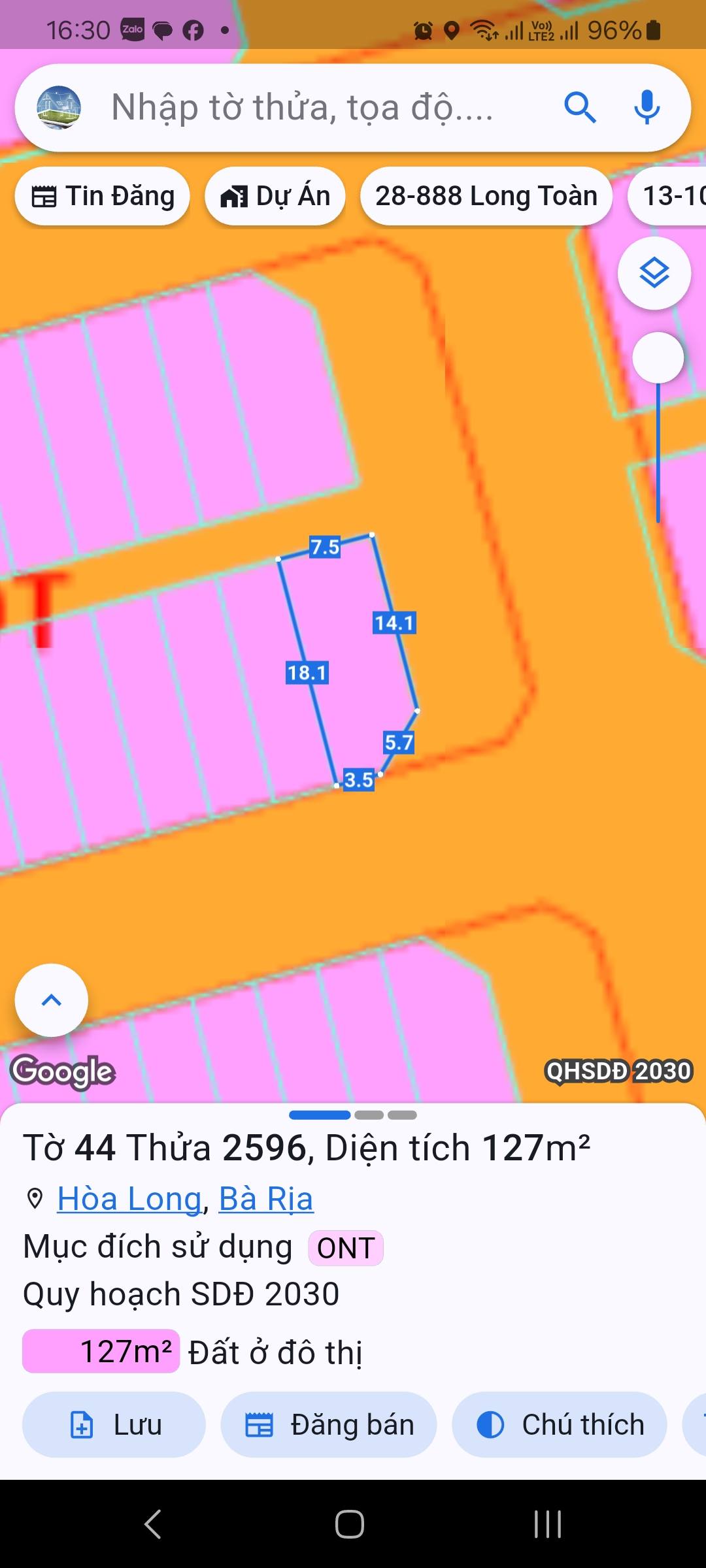Post this plot for sale via Đăng bán
The image size is (706, 1568).
tap(329, 1425)
